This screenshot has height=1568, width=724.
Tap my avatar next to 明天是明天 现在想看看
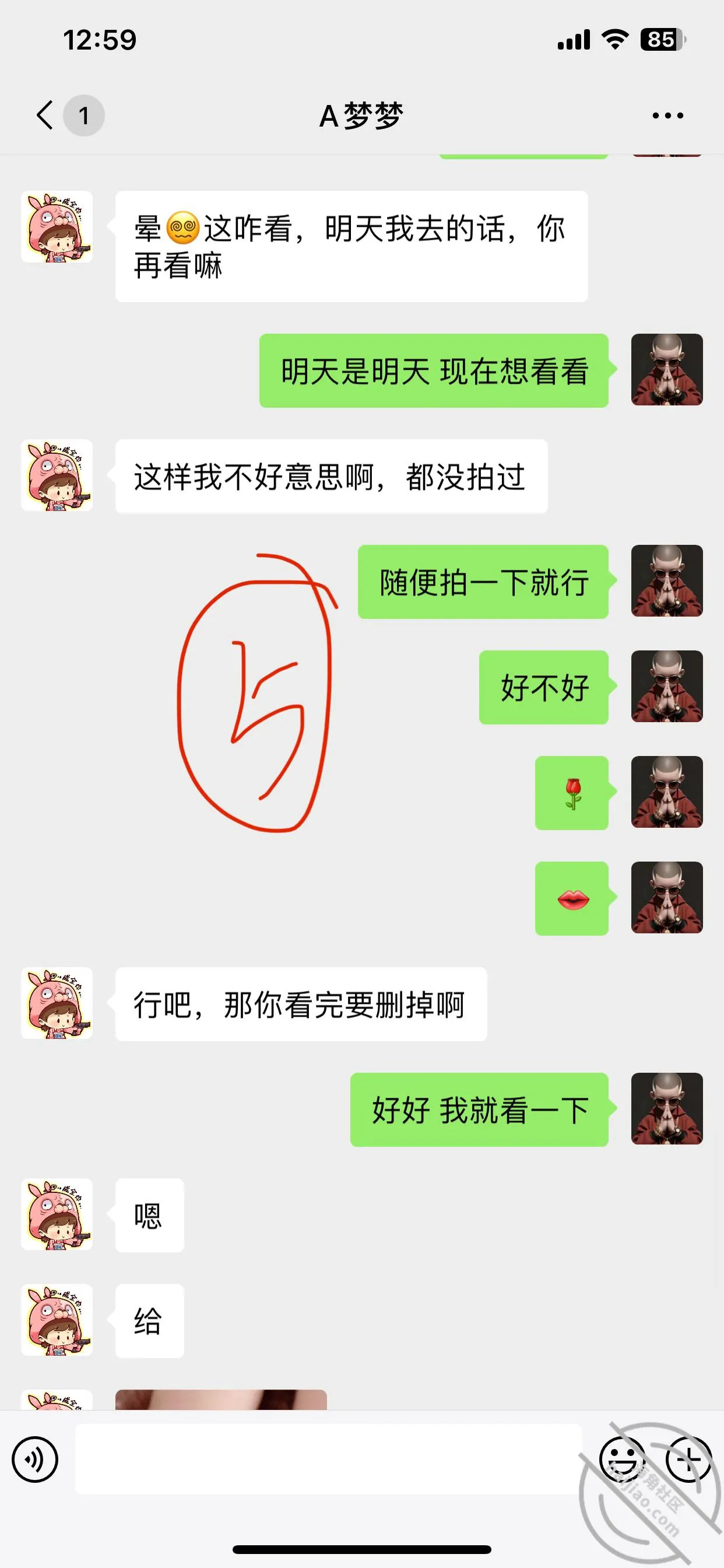point(667,369)
